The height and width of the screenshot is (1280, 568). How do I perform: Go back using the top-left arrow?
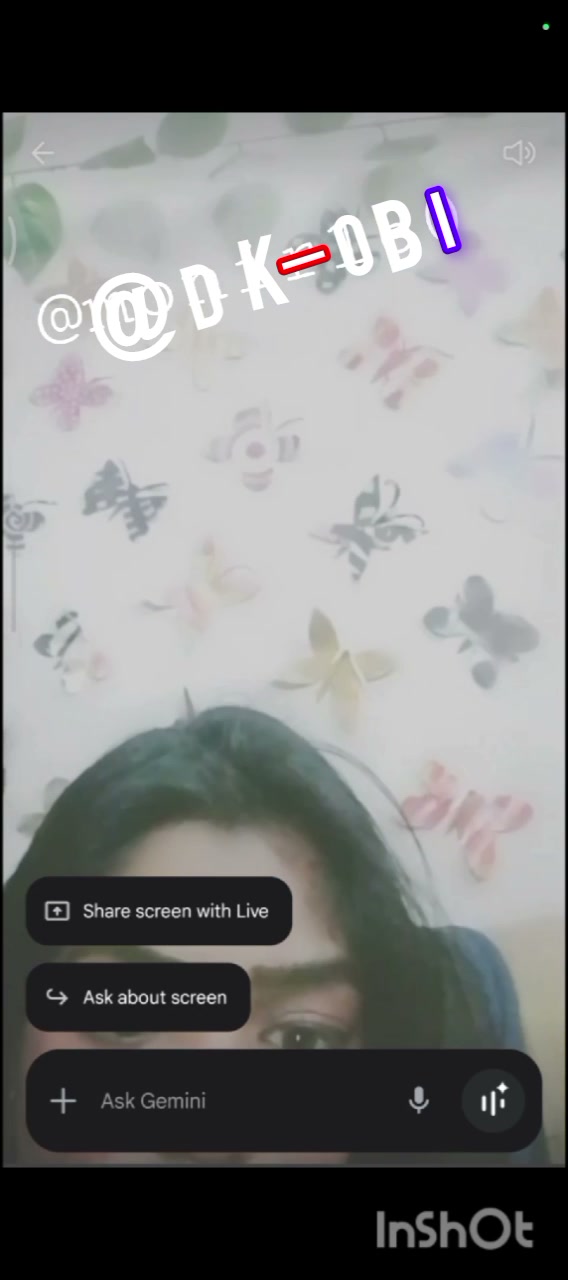click(x=42, y=153)
